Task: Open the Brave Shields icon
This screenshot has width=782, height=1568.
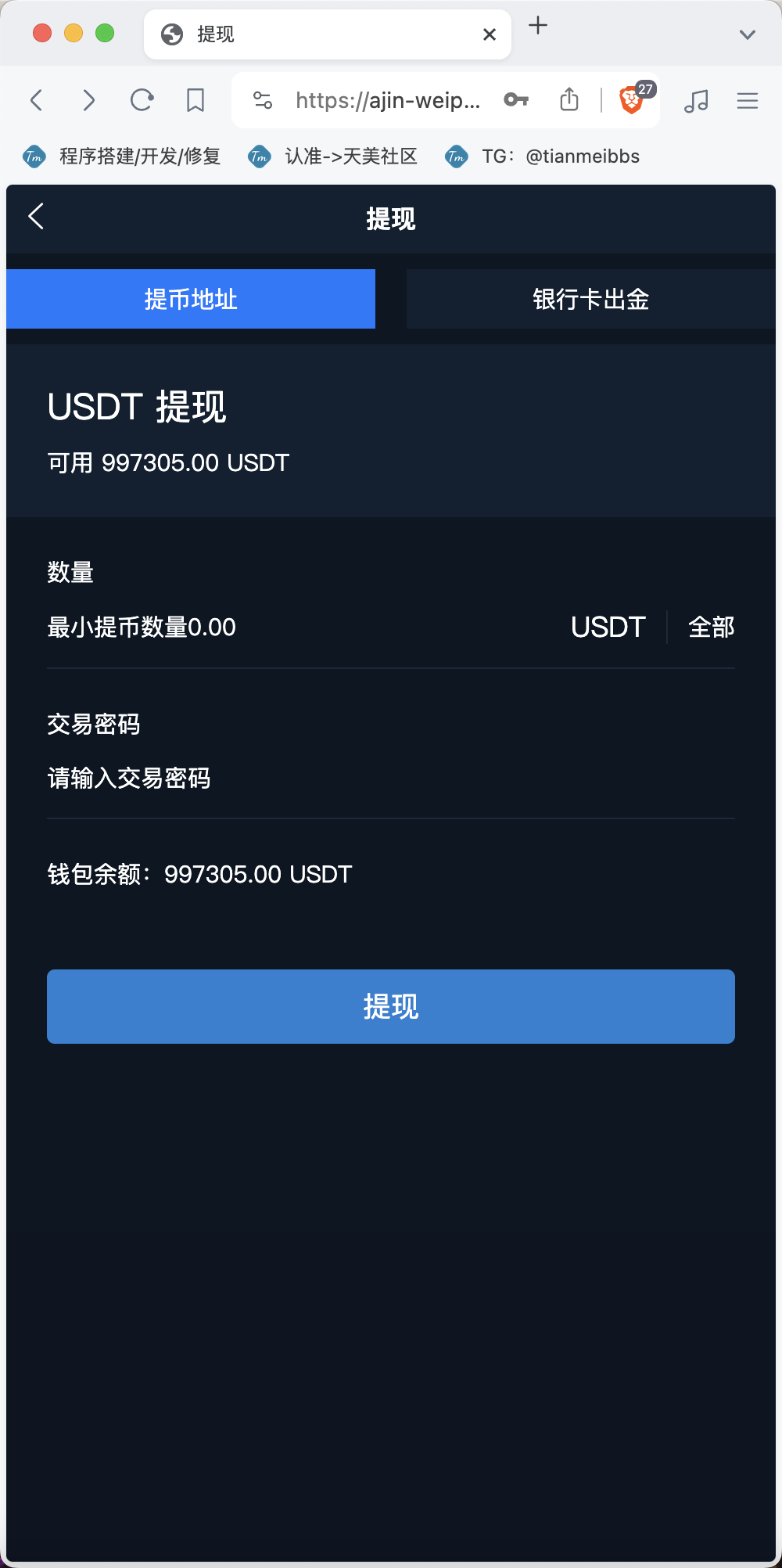Action: point(632,100)
